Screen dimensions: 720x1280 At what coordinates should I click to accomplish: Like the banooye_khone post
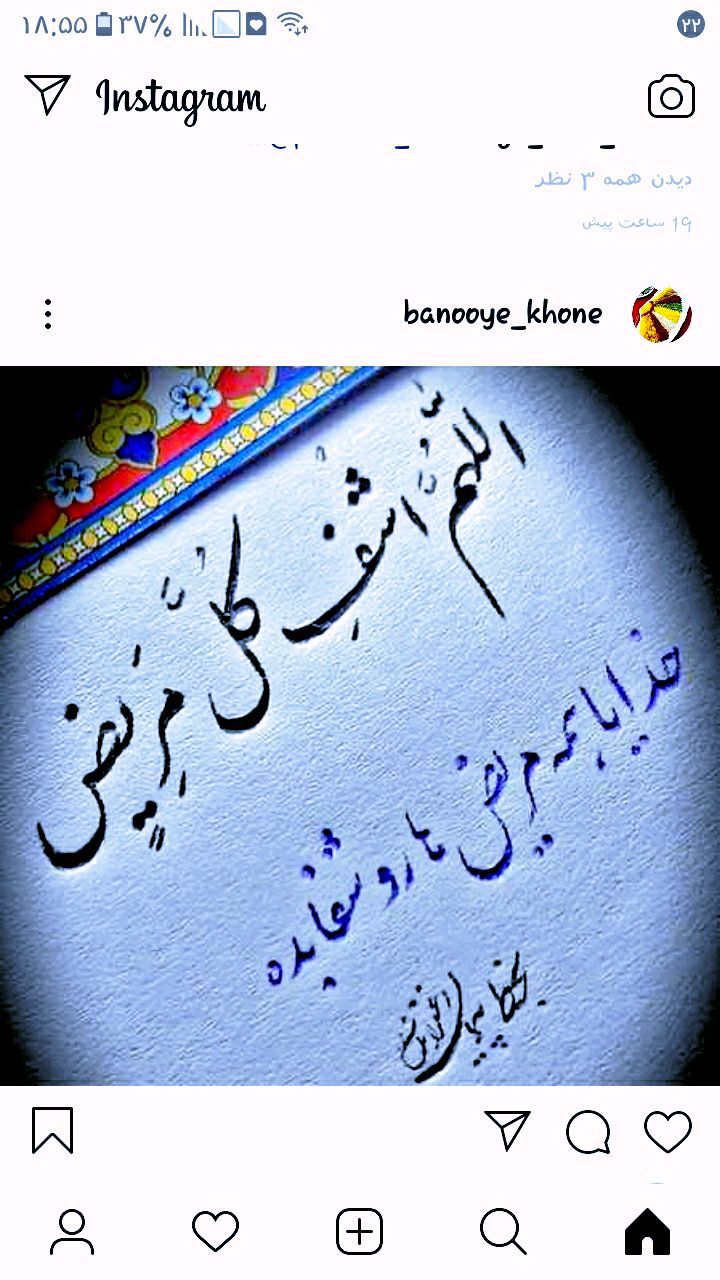tap(668, 1132)
